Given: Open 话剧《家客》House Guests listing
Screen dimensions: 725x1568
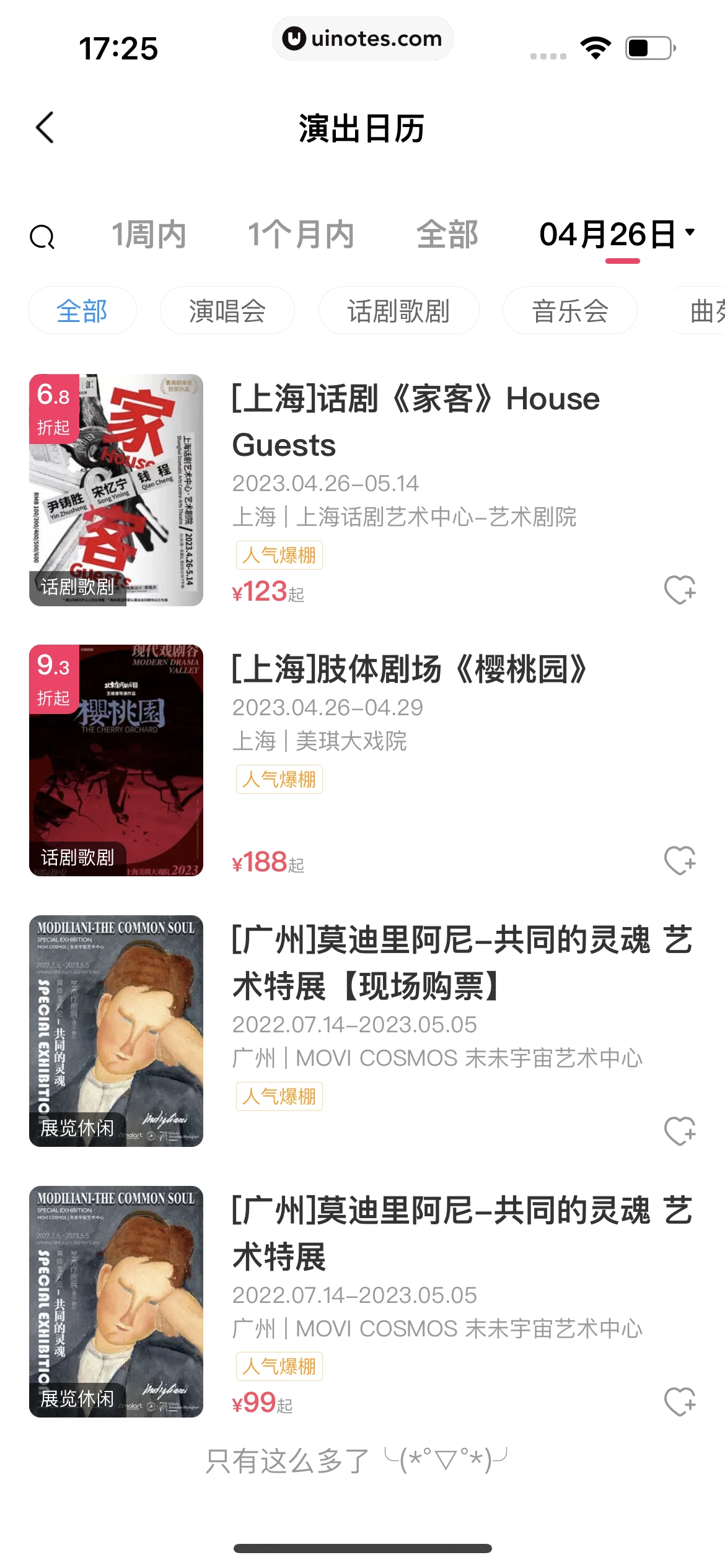Looking at the screenshot, I should click(415, 421).
